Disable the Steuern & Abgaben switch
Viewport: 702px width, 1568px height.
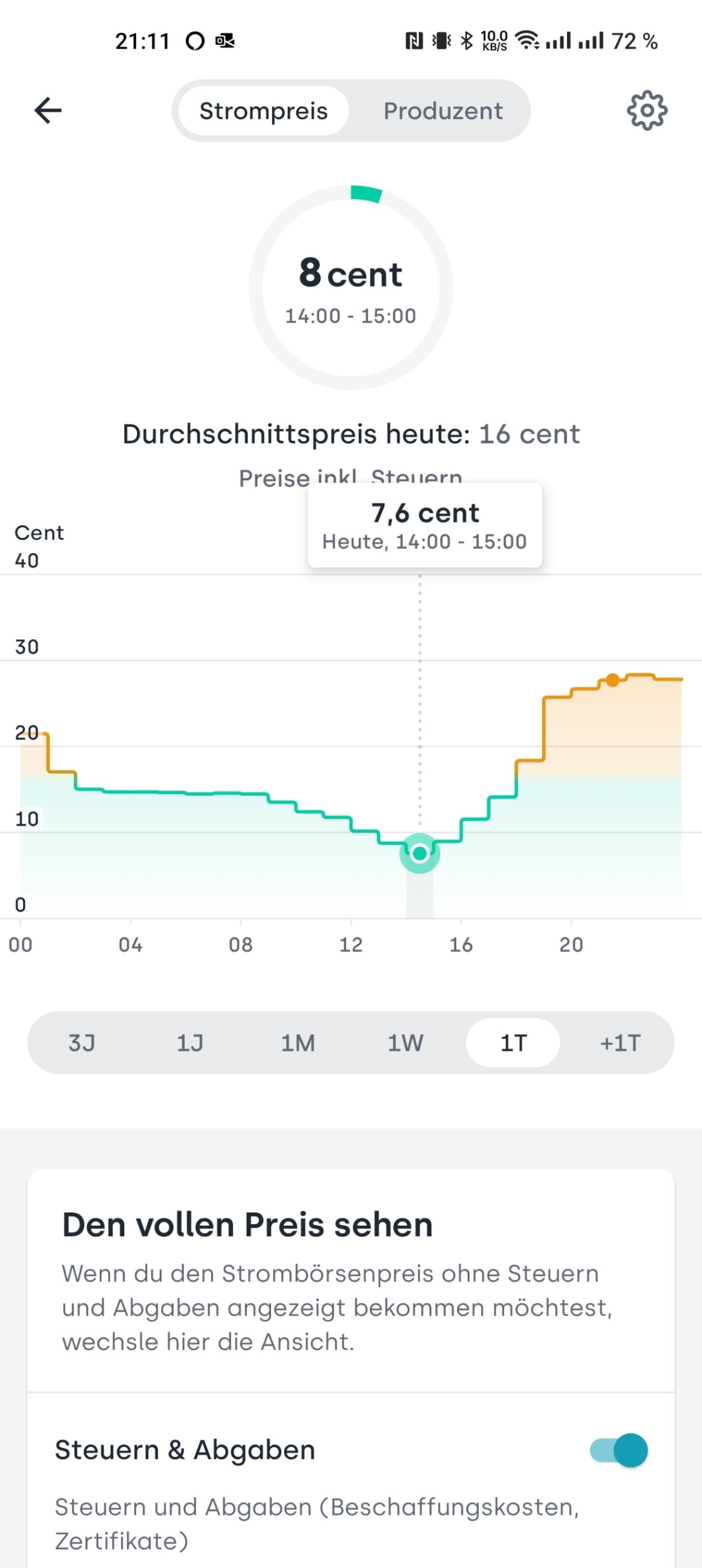point(619,1450)
